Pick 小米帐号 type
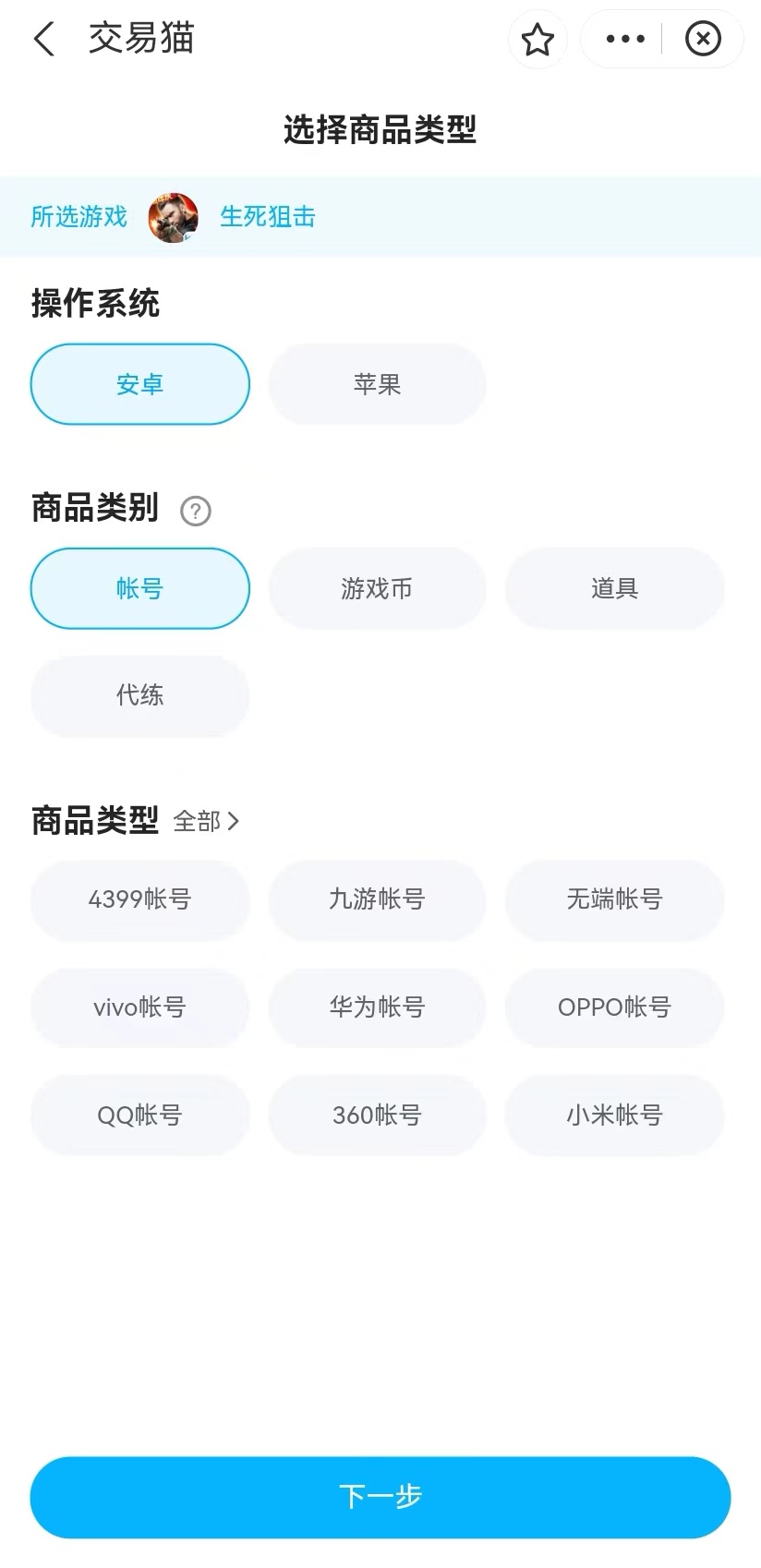761x1568 pixels. pos(614,1116)
